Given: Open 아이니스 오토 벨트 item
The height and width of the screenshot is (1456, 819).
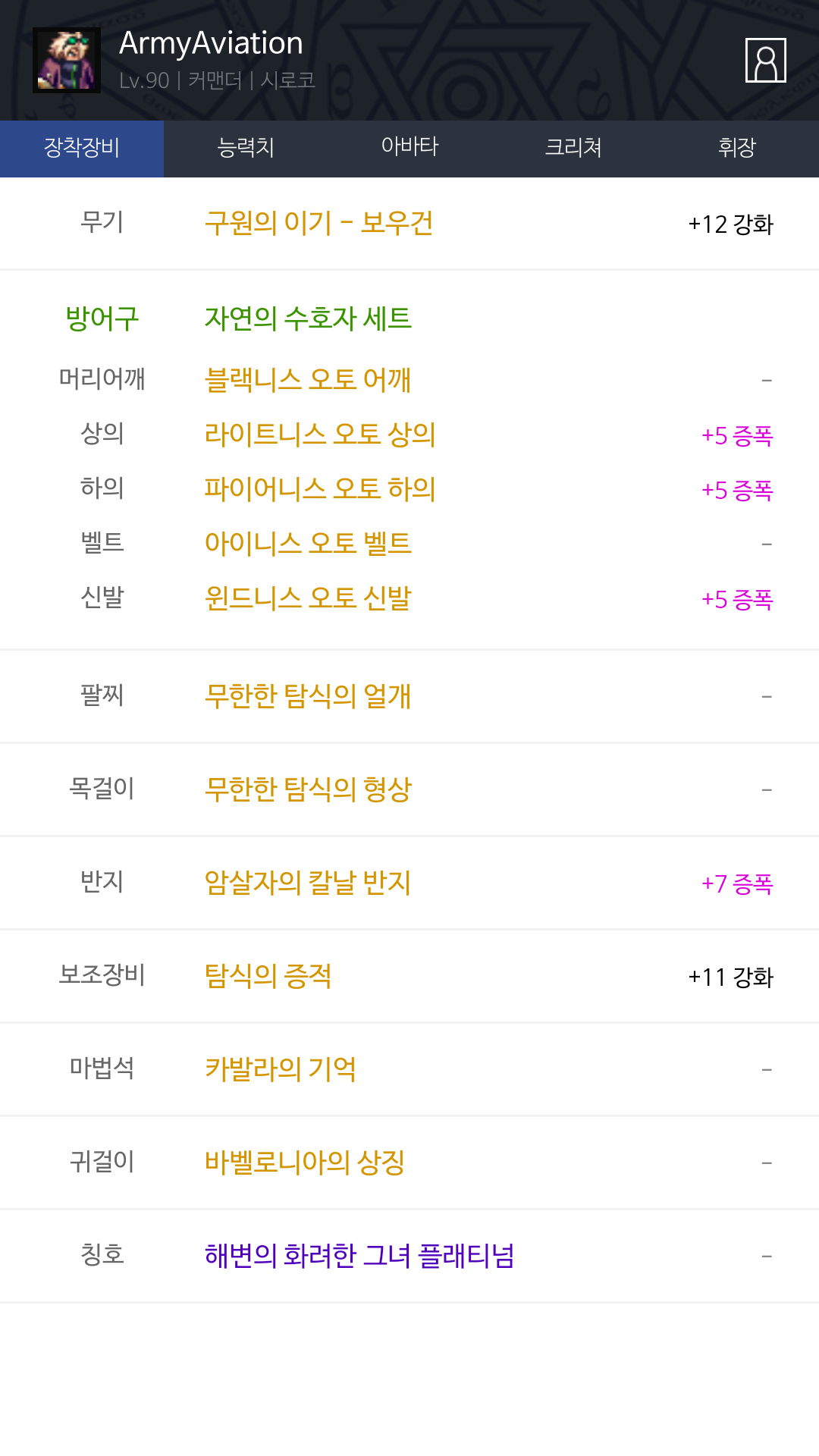Looking at the screenshot, I should click(308, 544).
